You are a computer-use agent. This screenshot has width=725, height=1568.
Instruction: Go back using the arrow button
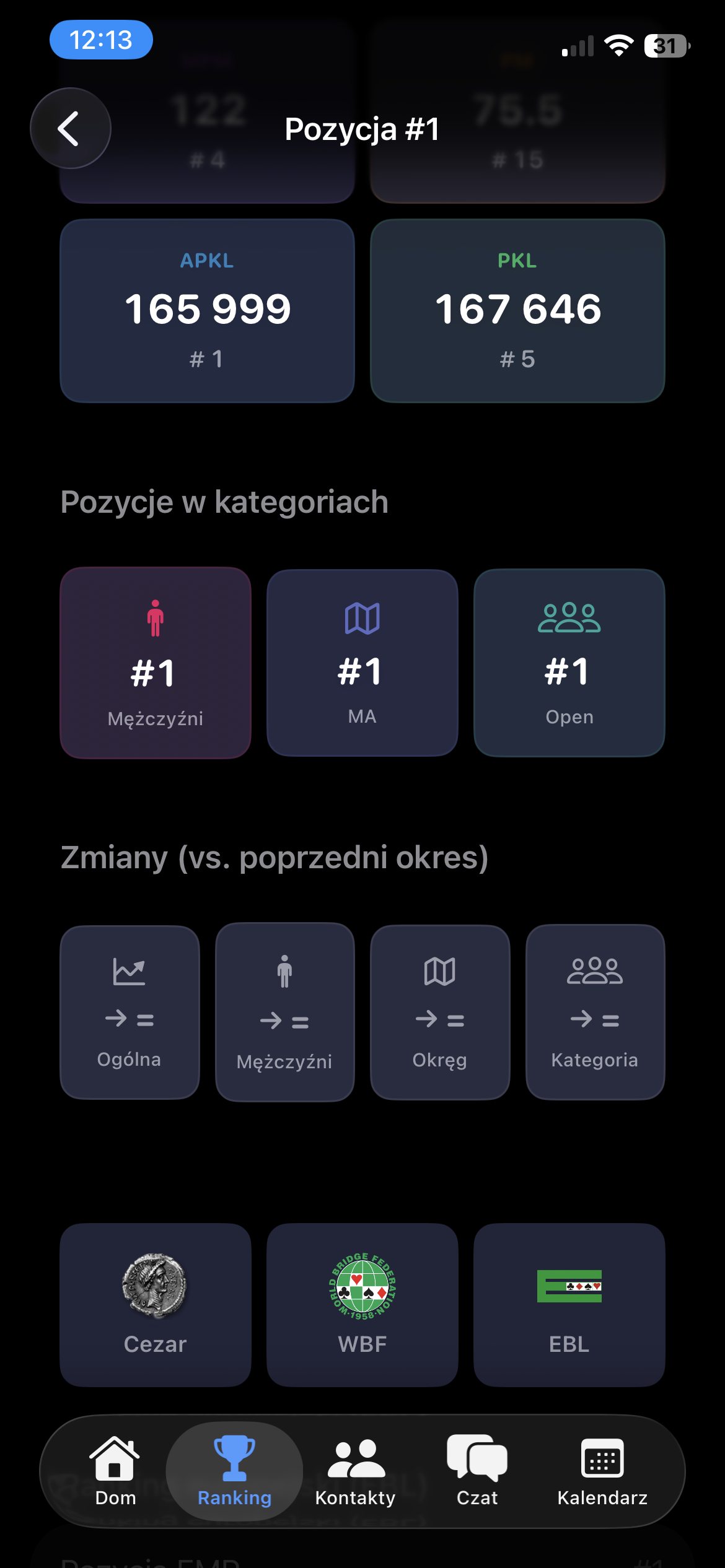tap(70, 128)
